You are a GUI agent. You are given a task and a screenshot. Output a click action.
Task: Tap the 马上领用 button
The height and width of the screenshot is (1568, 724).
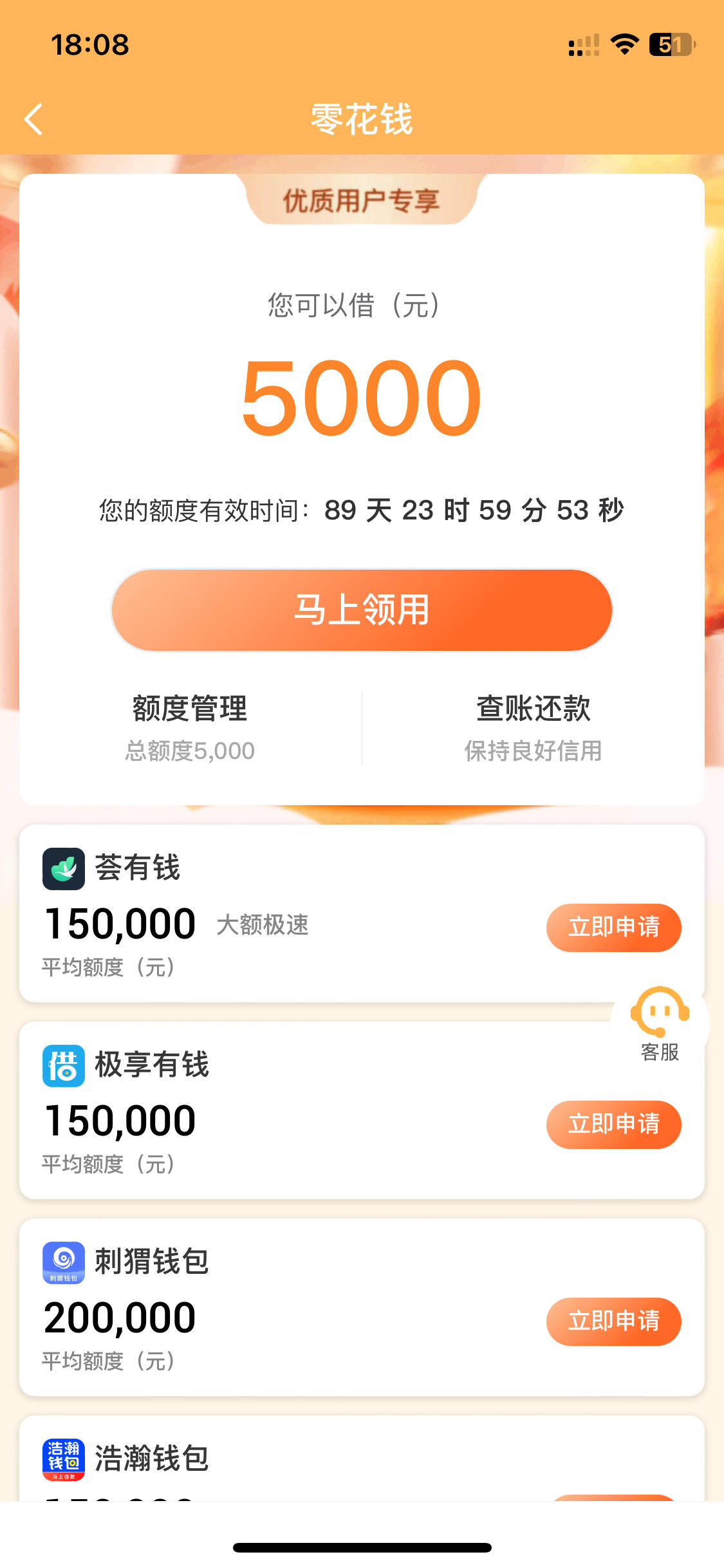[362, 610]
